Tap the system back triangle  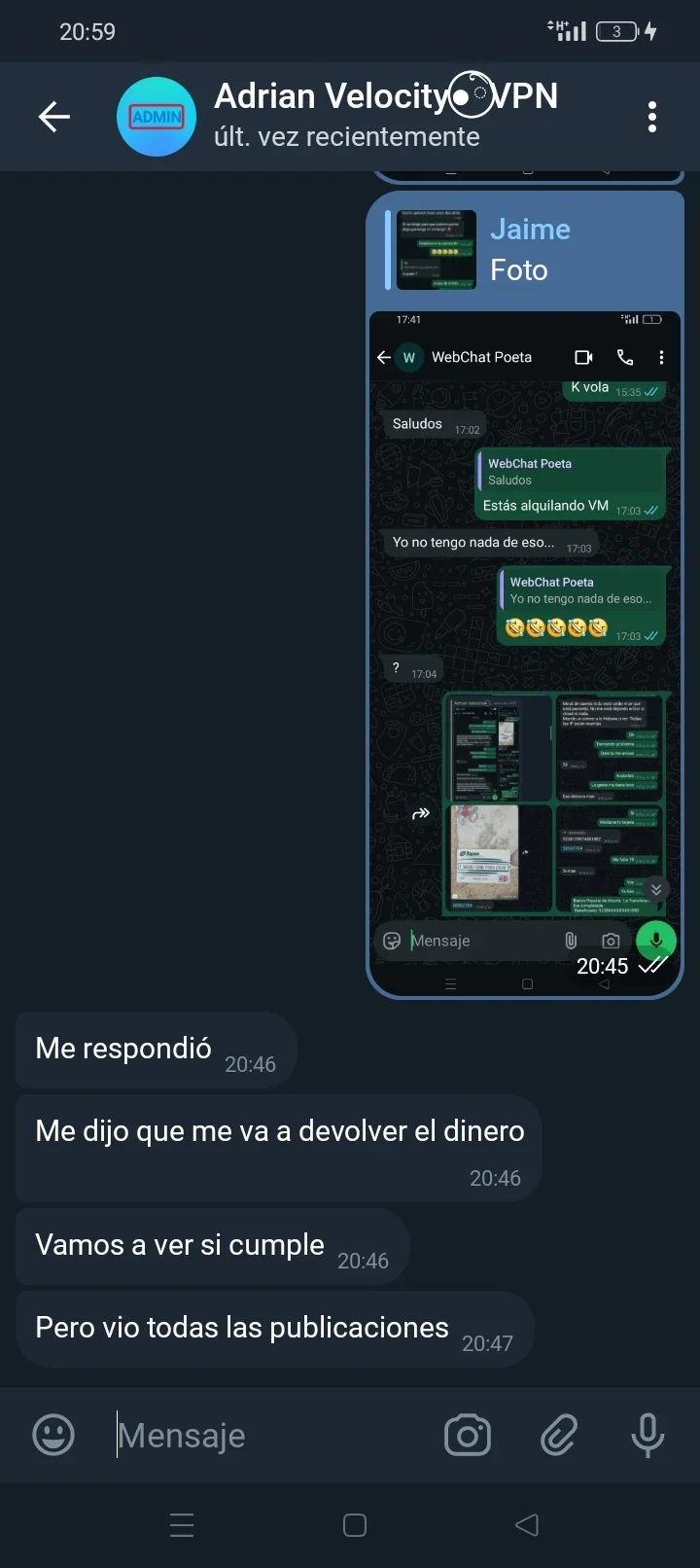(x=526, y=1525)
